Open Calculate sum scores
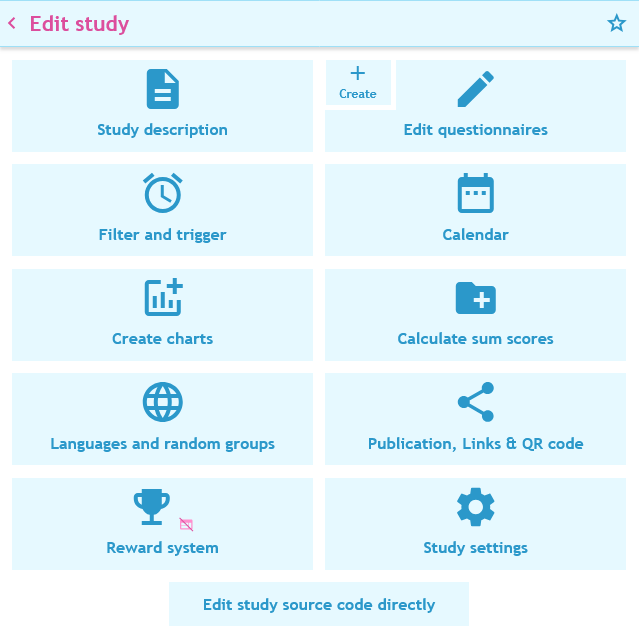 point(475,314)
